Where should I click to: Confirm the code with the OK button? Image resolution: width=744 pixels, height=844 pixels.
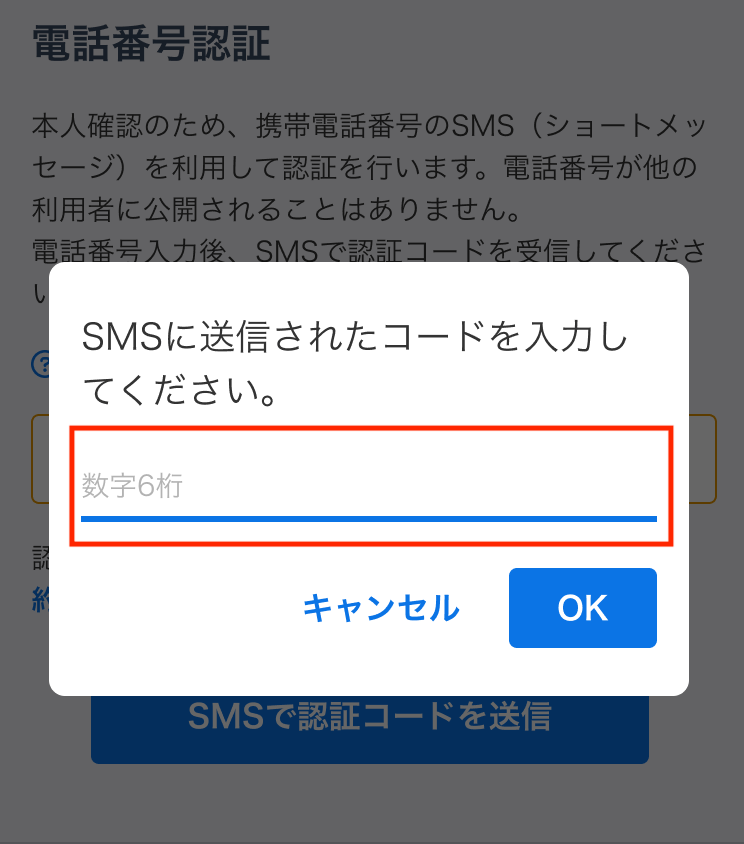[582, 608]
